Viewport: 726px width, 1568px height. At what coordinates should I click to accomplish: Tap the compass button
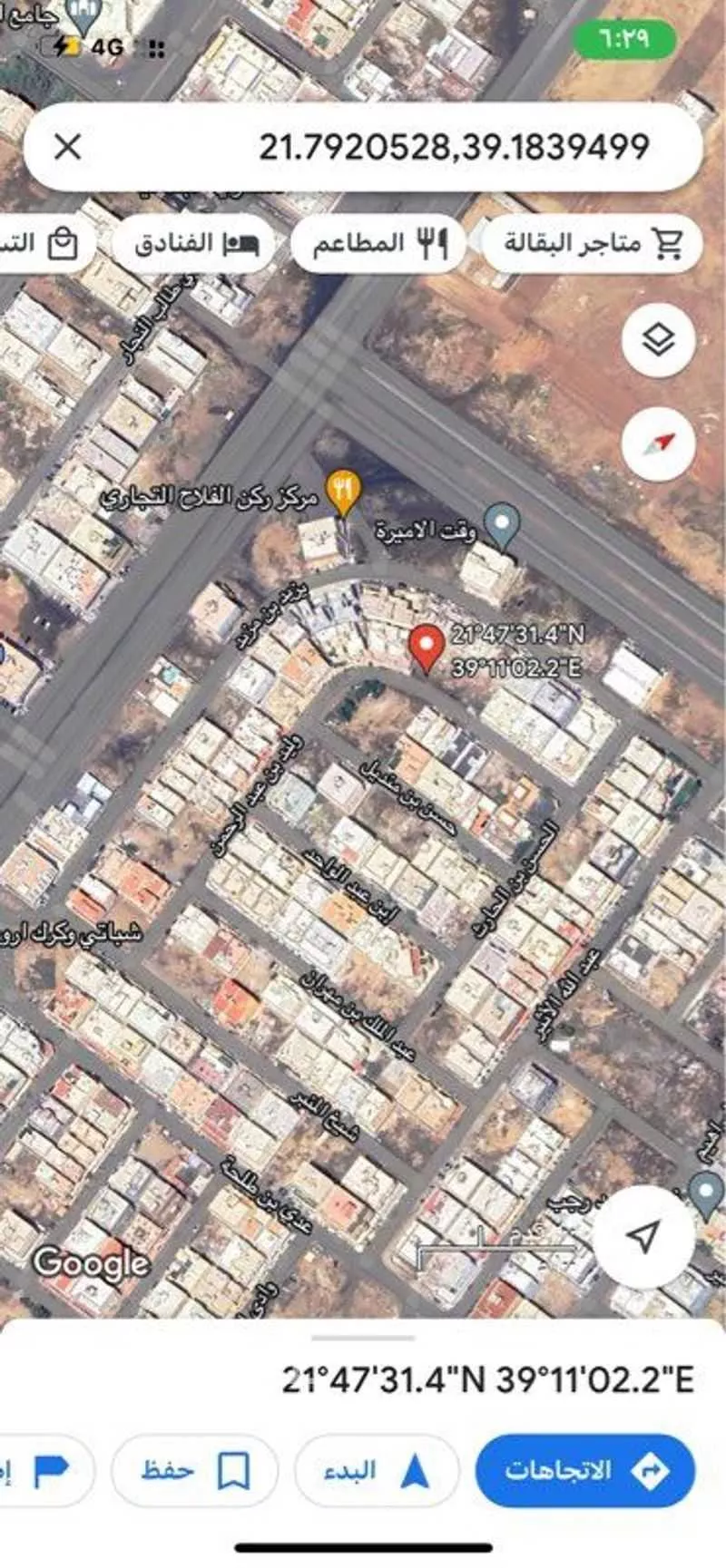pos(659,444)
